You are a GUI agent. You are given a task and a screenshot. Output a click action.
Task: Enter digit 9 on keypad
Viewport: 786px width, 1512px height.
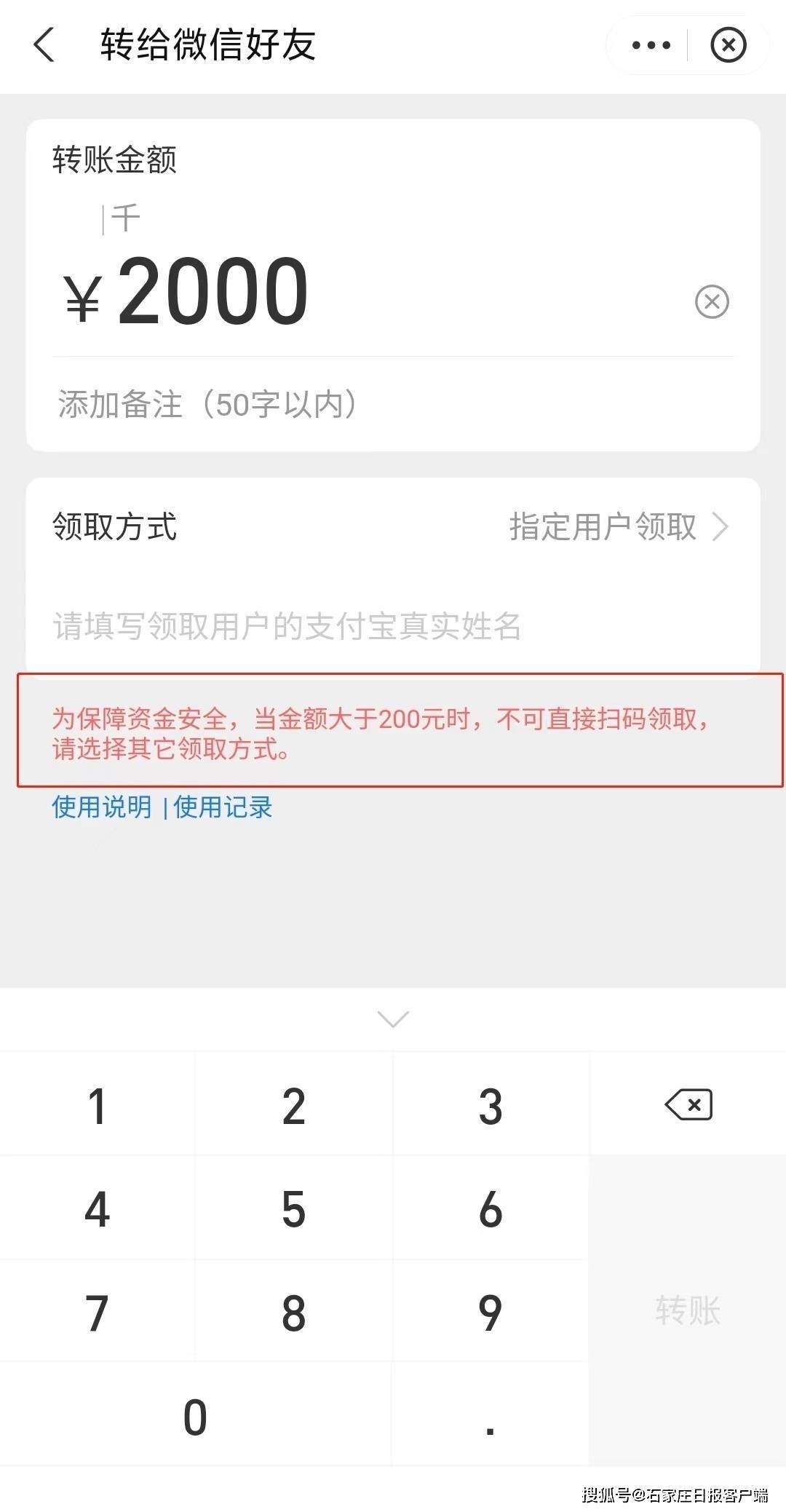(491, 1313)
